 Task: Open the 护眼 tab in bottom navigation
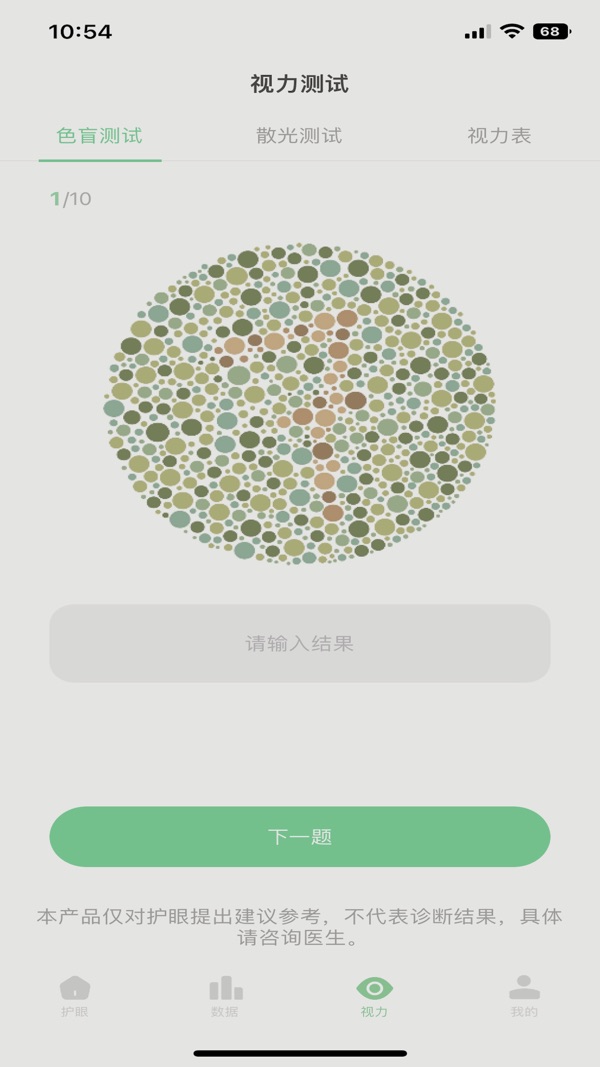click(x=75, y=996)
